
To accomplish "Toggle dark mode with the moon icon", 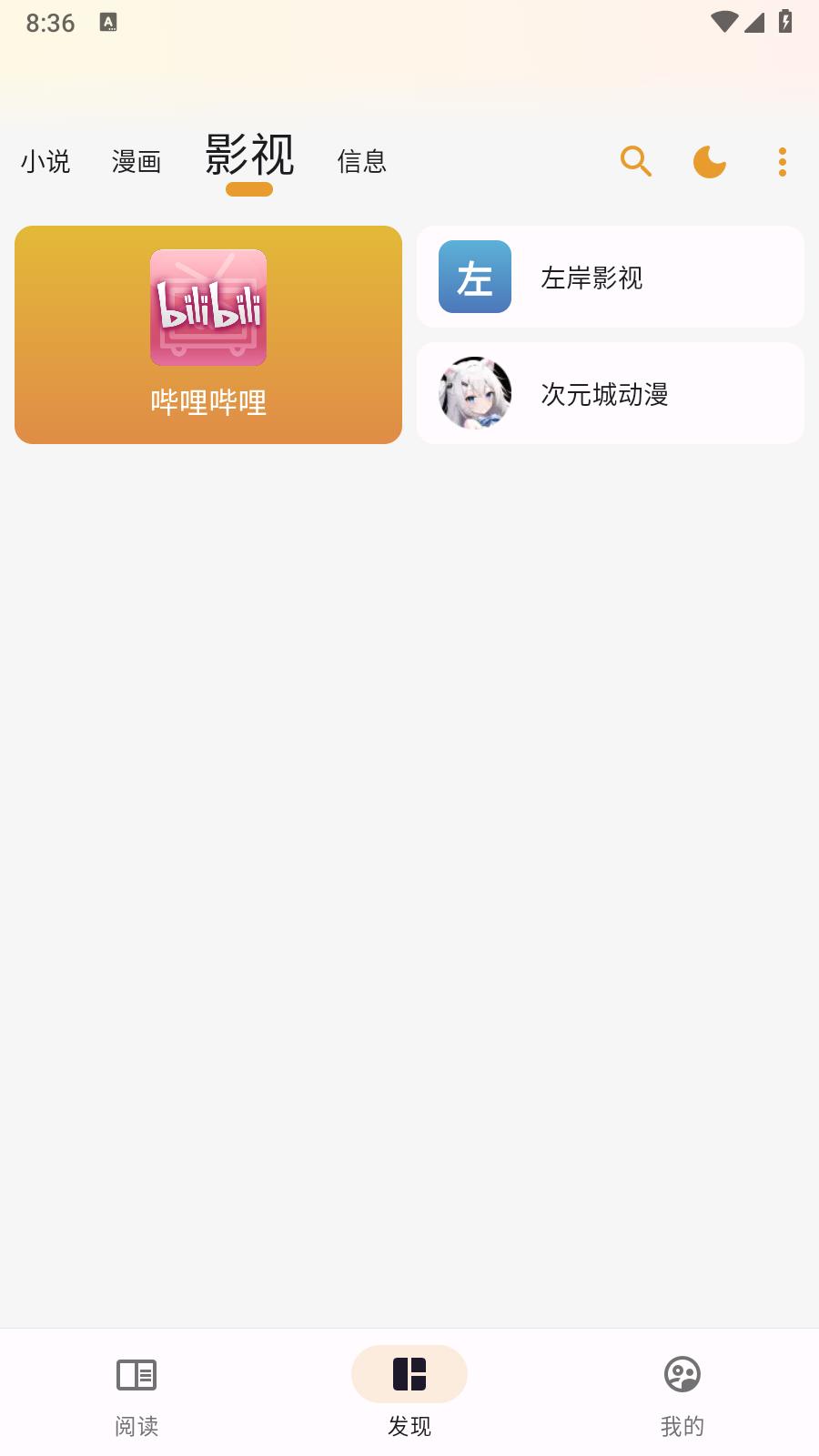I will tap(709, 161).
